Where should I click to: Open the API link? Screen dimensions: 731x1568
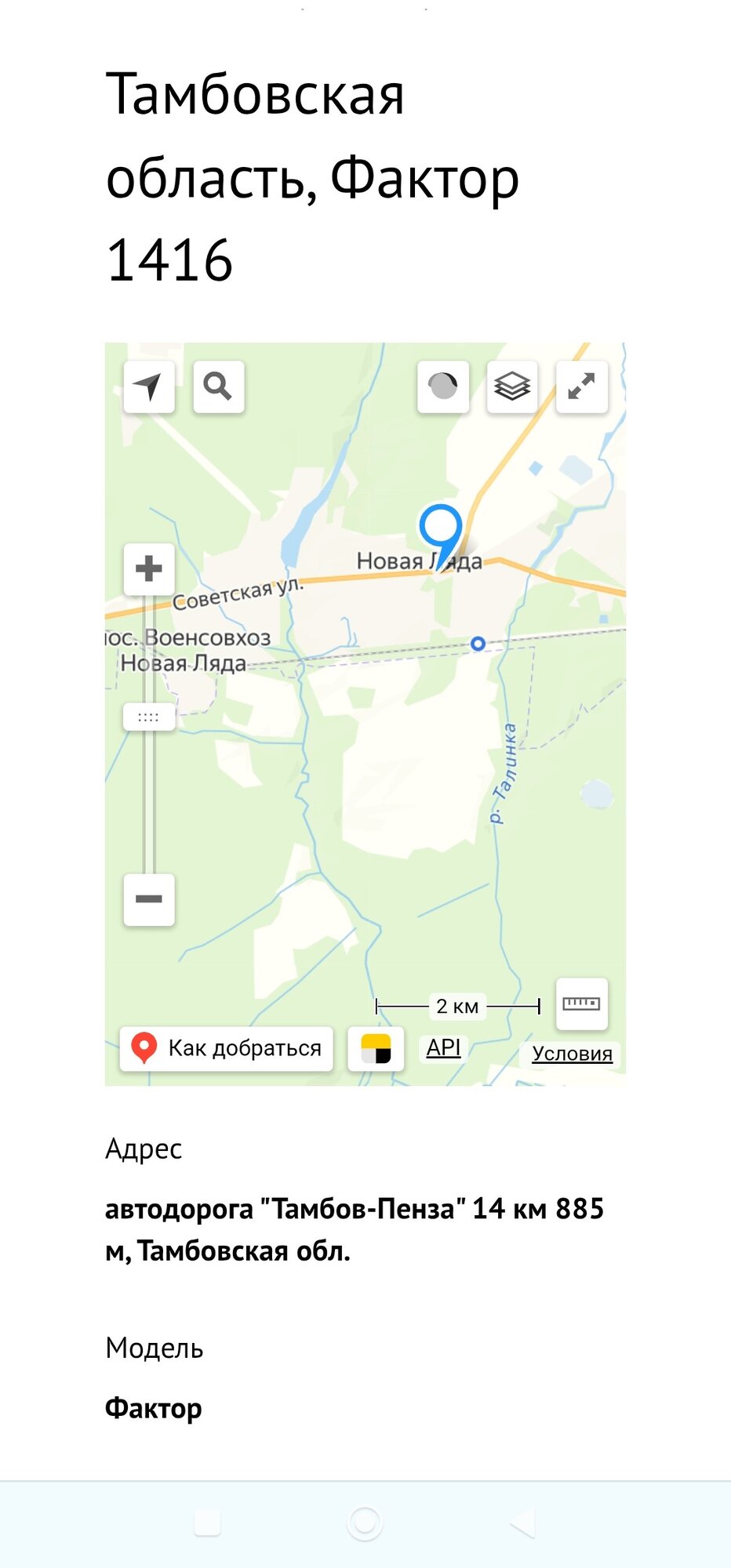point(443,1047)
